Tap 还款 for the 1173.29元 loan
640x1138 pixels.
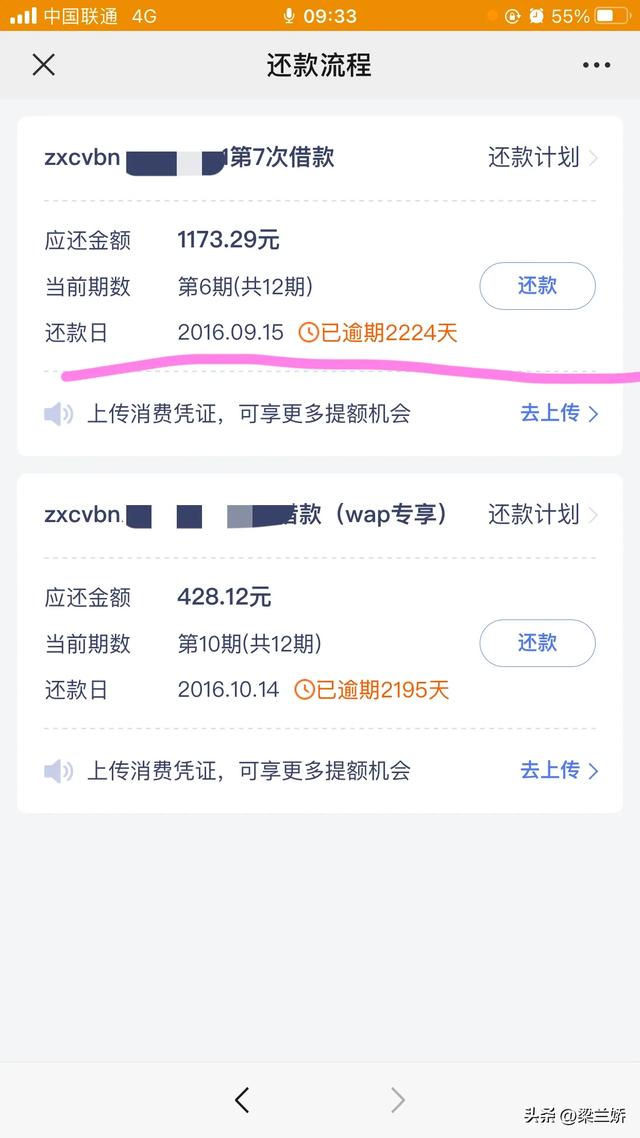(x=537, y=286)
